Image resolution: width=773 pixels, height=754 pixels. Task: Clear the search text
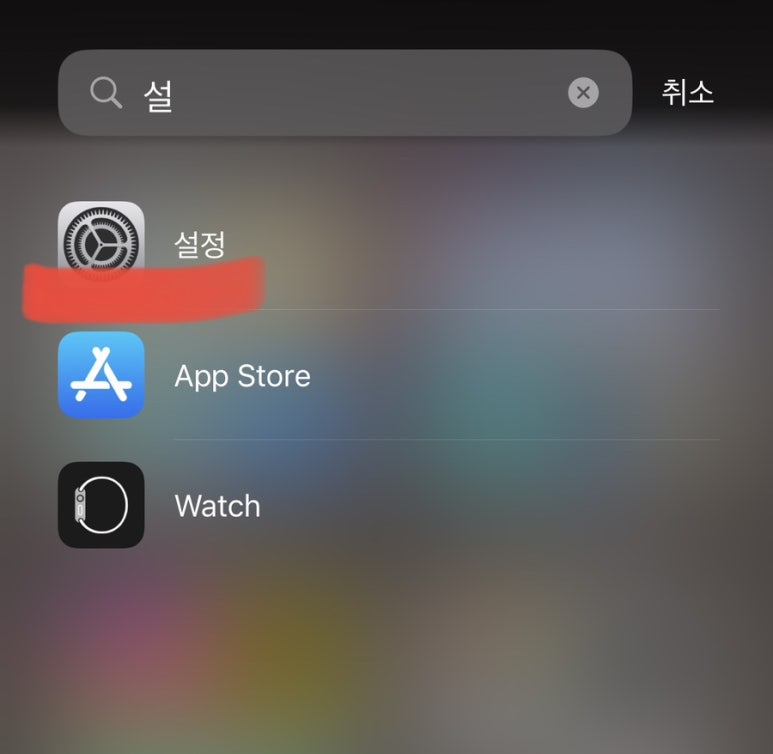click(583, 93)
